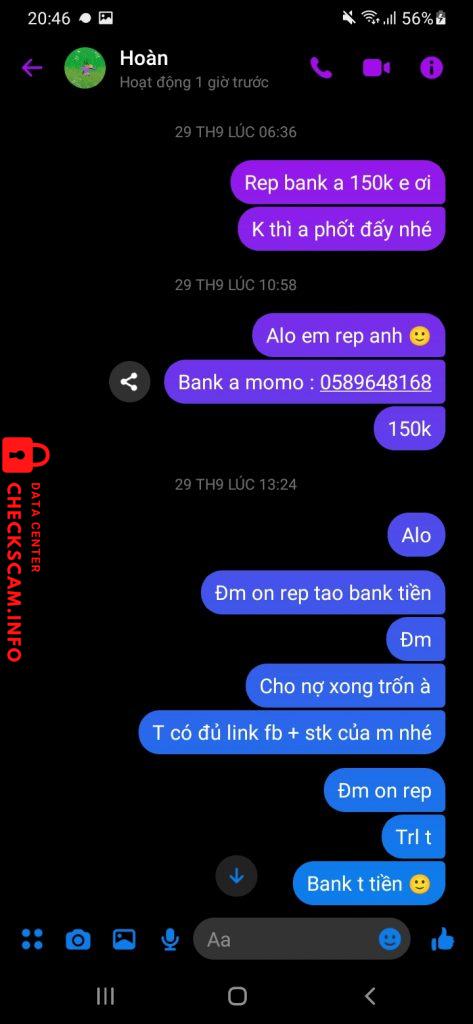Go to the system home screen
This screenshot has width=473, height=1024.
(x=237, y=996)
